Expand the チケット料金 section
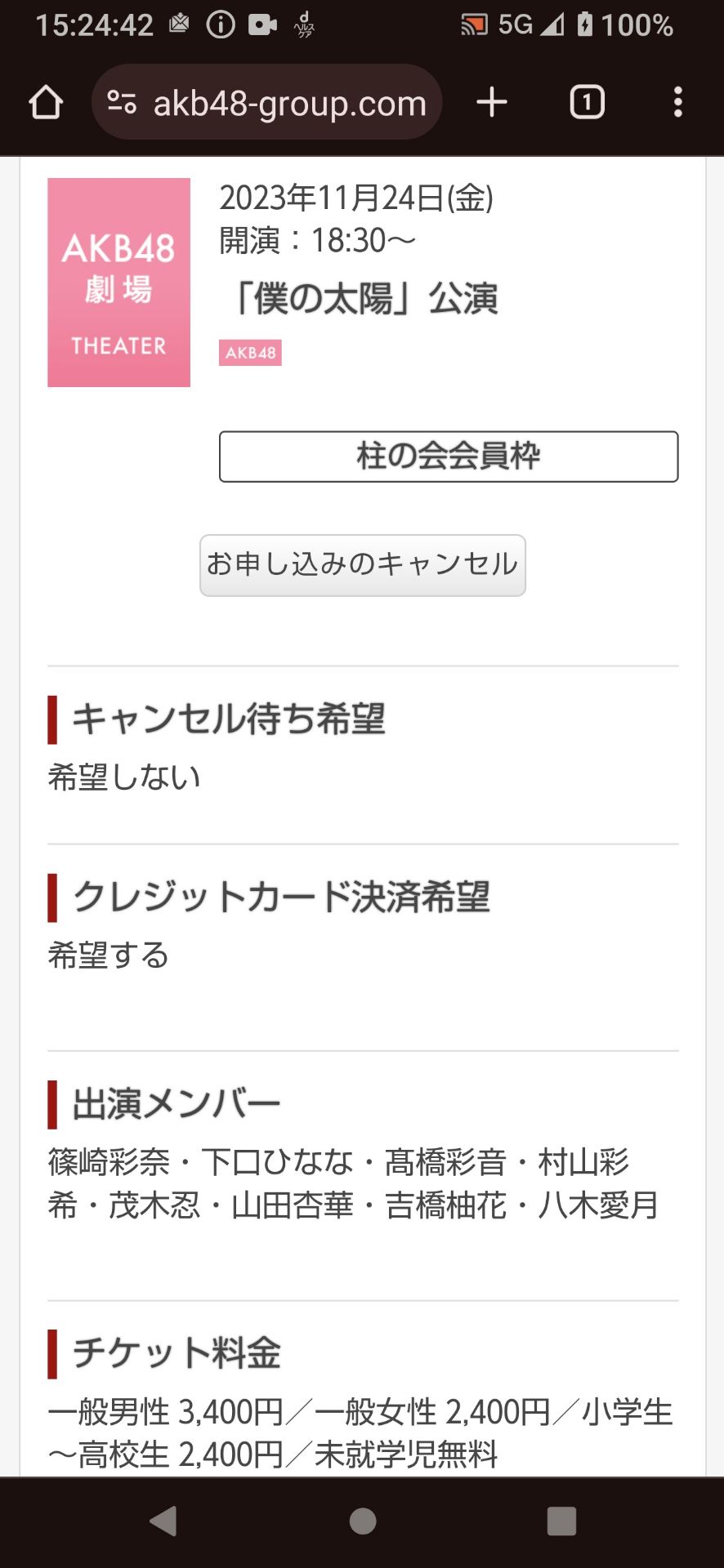 pyautogui.click(x=172, y=1352)
